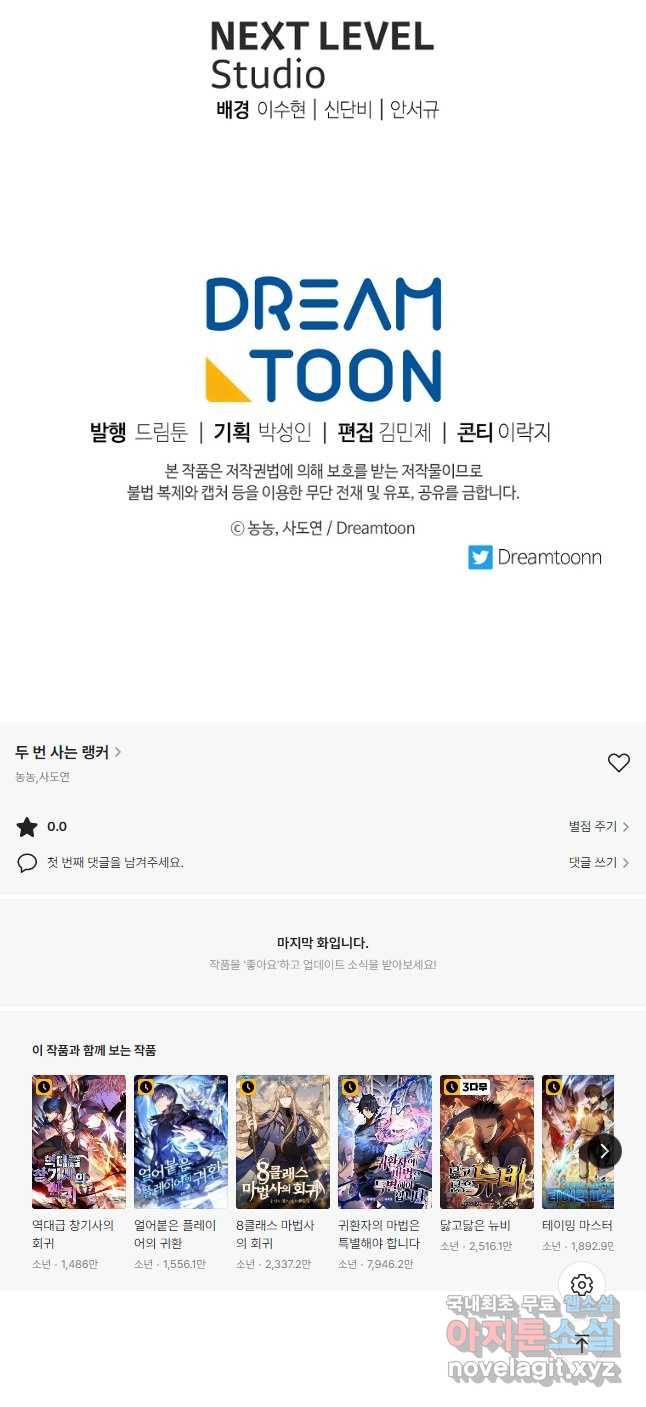
Task: Show next recommended titles with the arrow
Action: (604, 1151)
